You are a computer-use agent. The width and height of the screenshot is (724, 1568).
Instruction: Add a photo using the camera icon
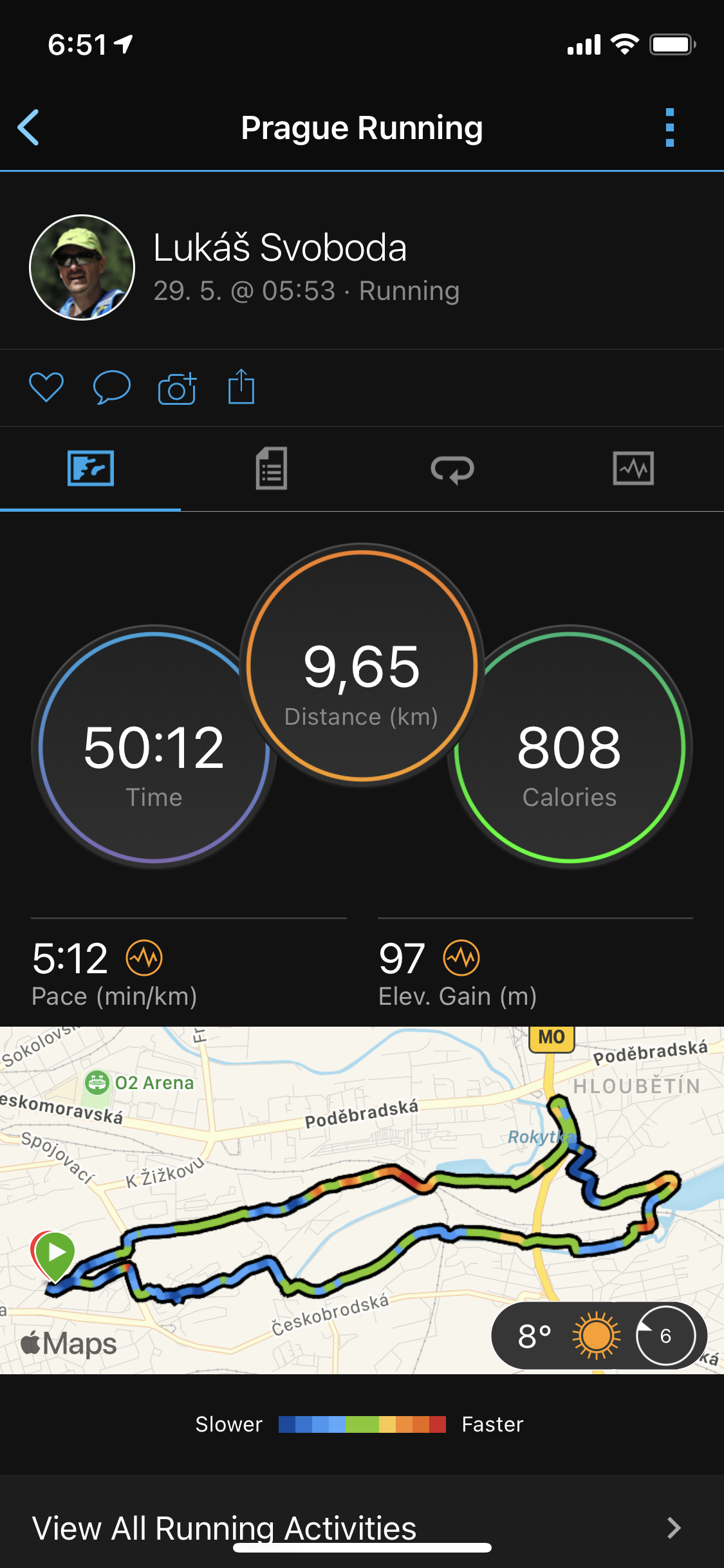(x=177, y=388)
